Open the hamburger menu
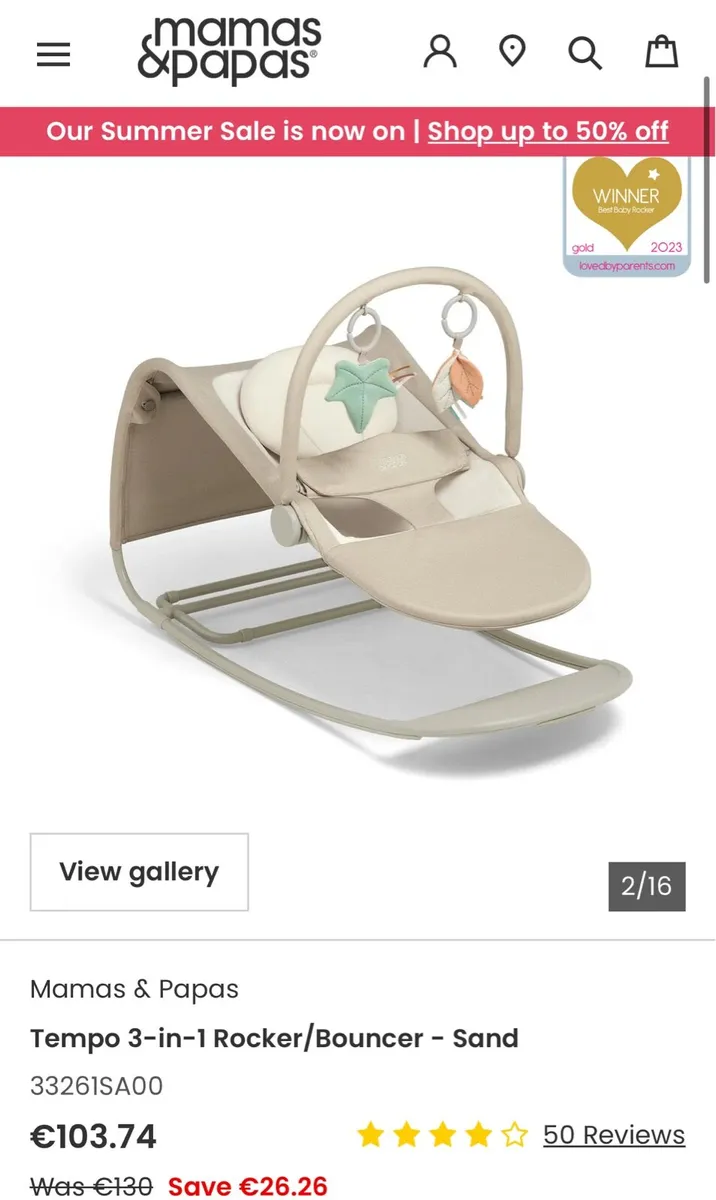 53,53
